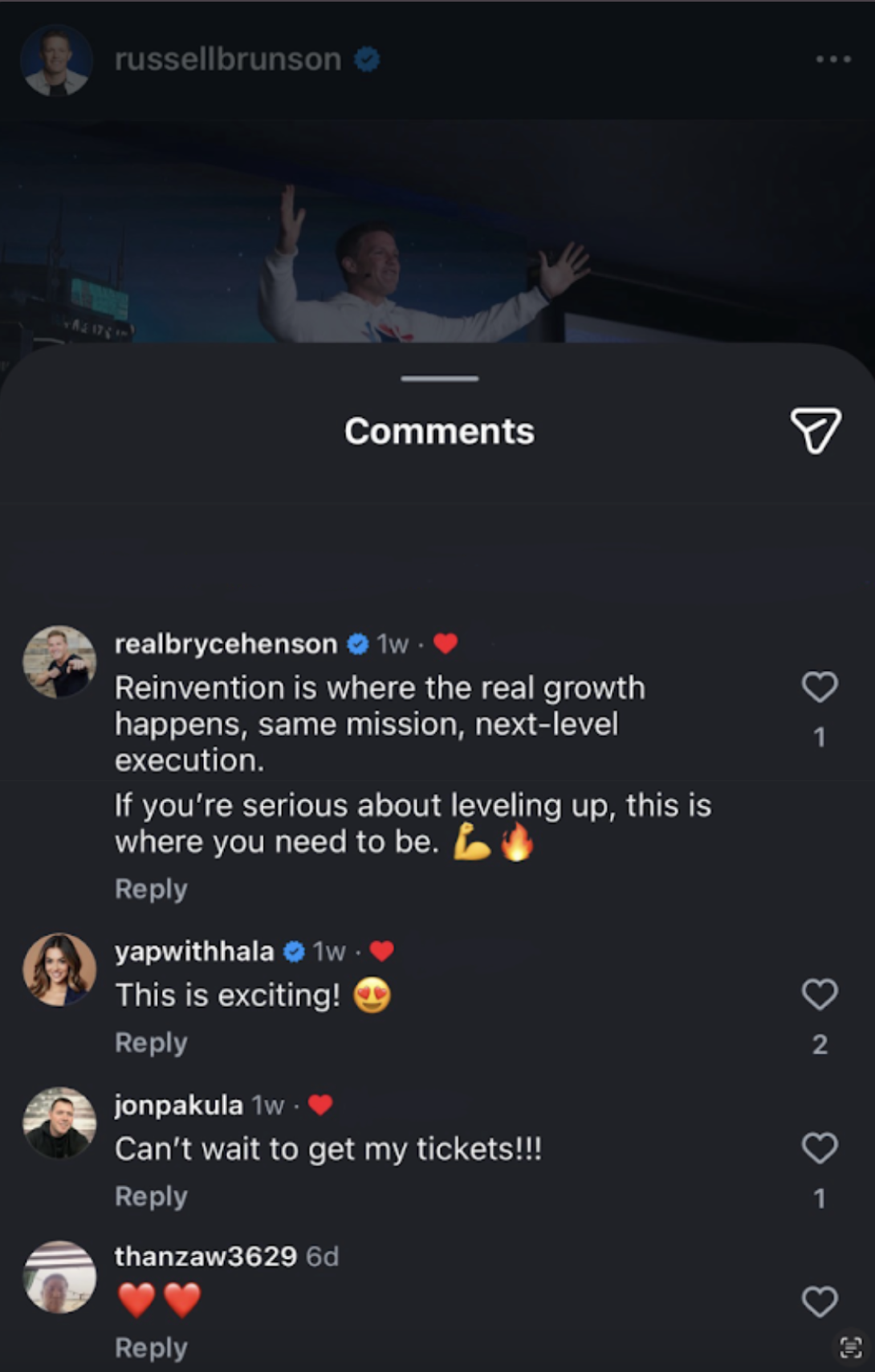This screenshot has width=875, height=1372.
Task: Open russellbrunson's profile from the username
Action: [228, 59]
